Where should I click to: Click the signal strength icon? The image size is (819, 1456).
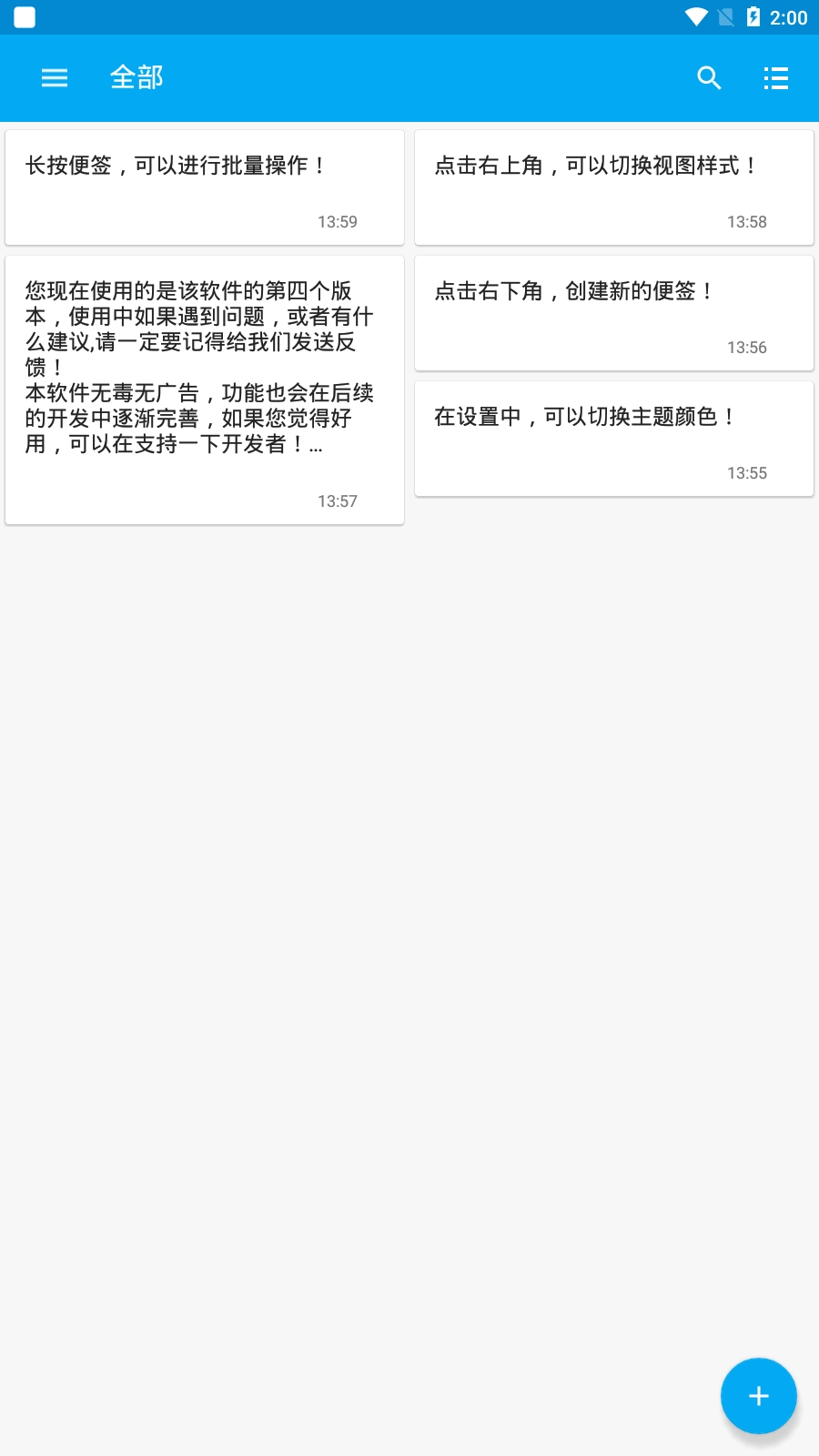tap(724, 16)
